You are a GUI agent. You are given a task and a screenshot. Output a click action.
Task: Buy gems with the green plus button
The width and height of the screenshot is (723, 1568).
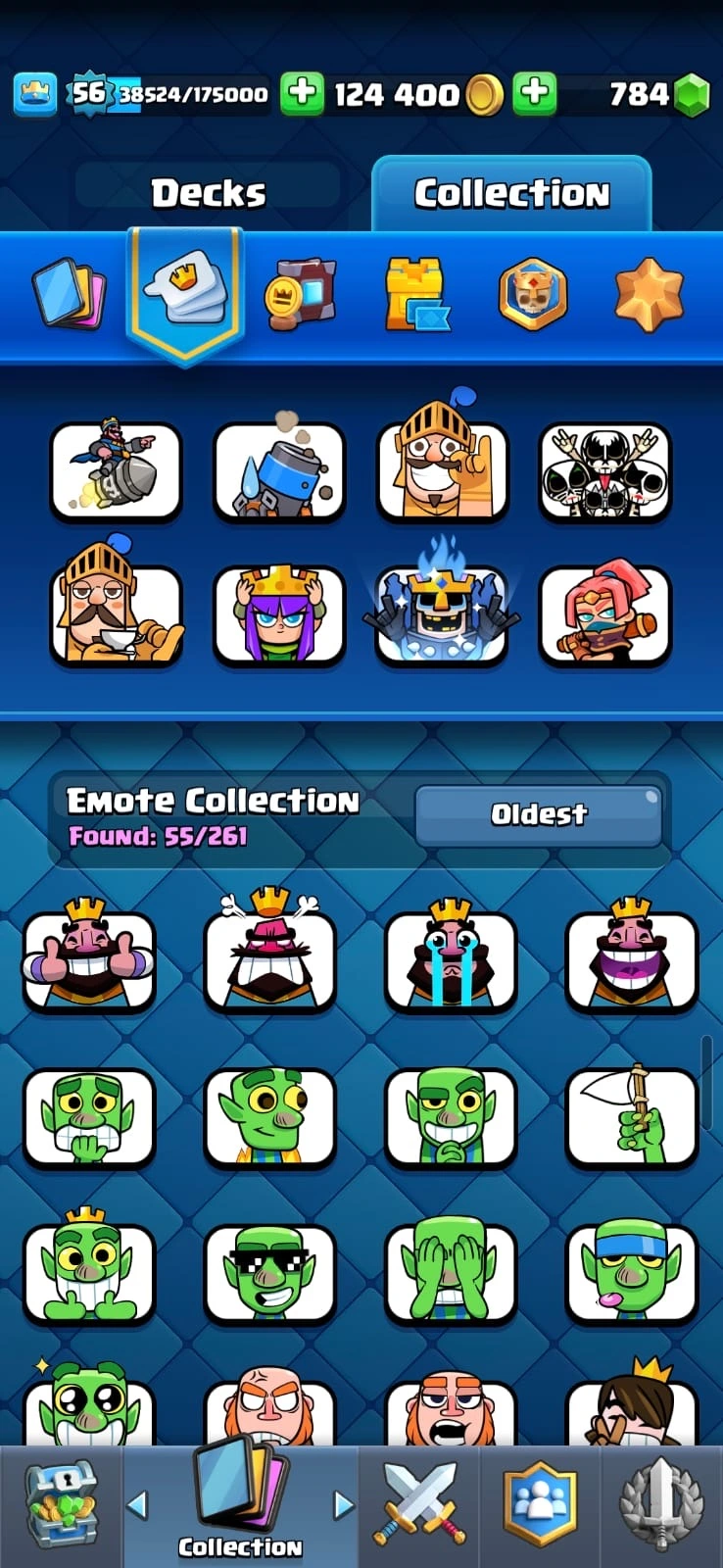(x=534, y=93)
